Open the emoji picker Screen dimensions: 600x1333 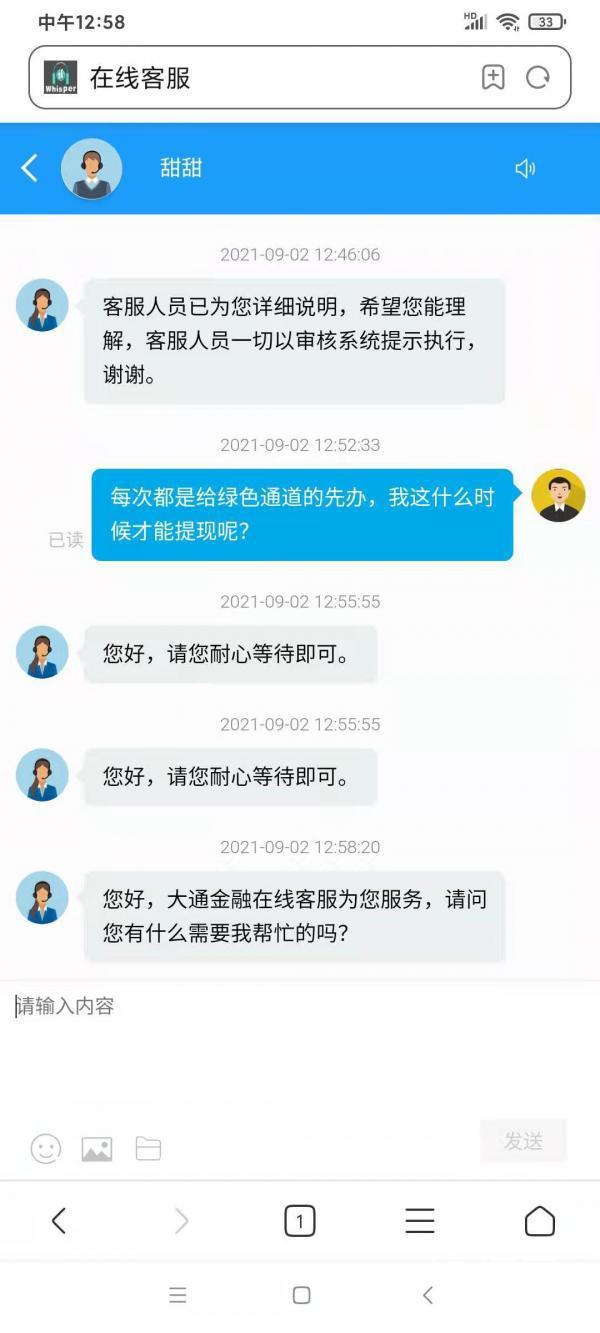[46, 1149]
